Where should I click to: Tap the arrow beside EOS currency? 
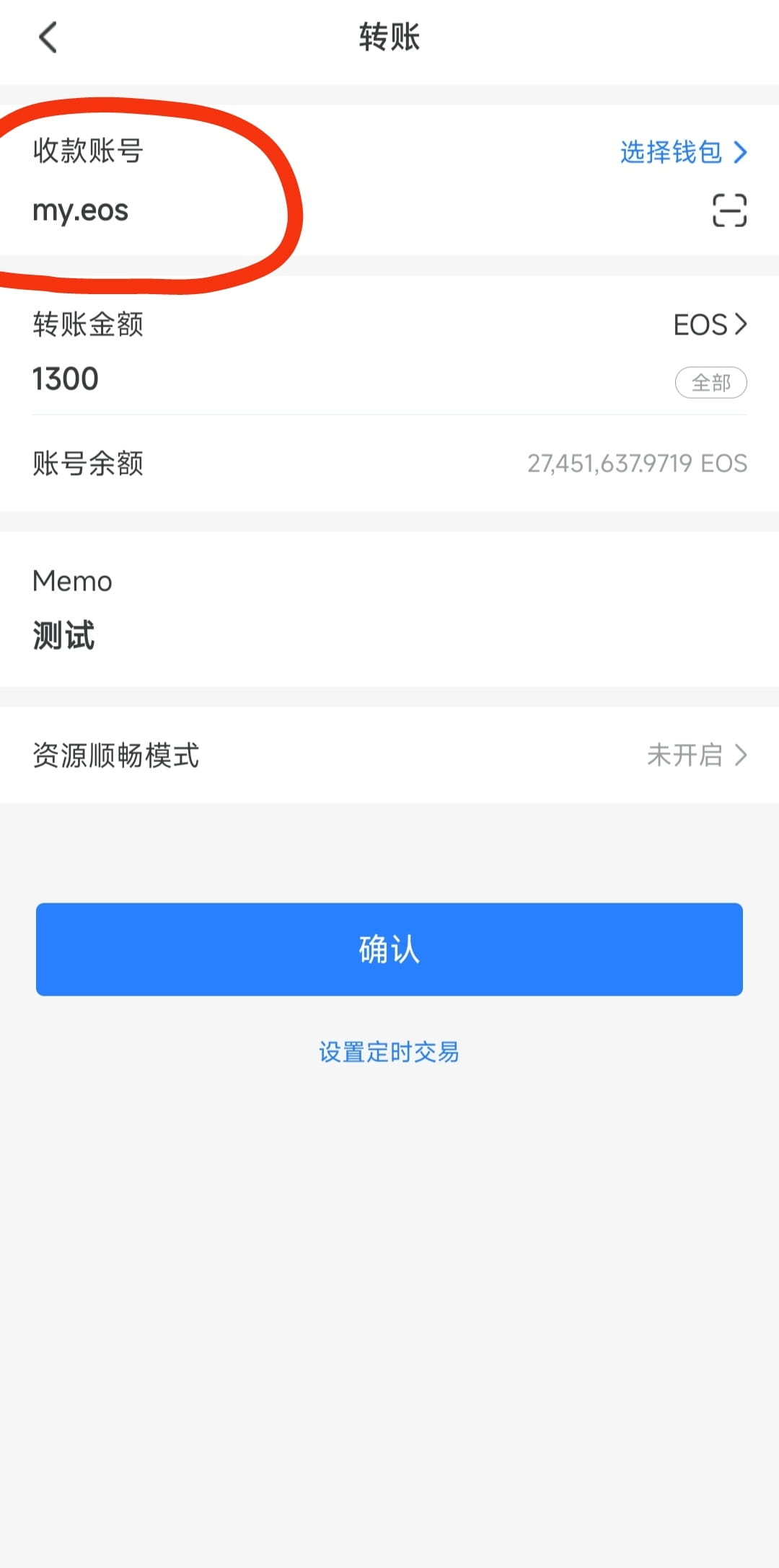(741, 325)
